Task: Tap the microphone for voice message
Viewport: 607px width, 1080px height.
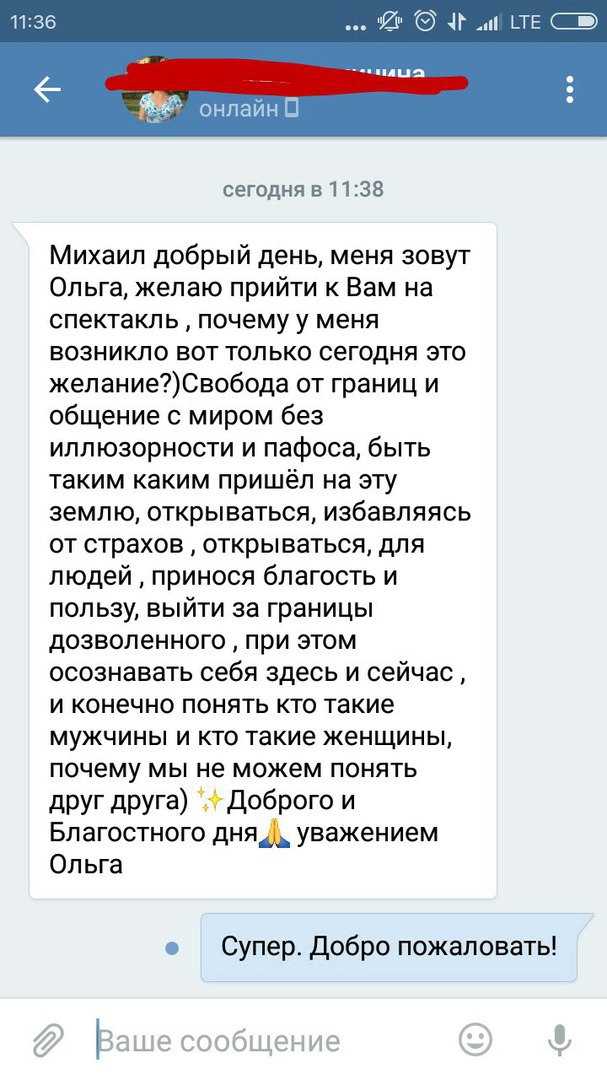Action: [560, 1039]
